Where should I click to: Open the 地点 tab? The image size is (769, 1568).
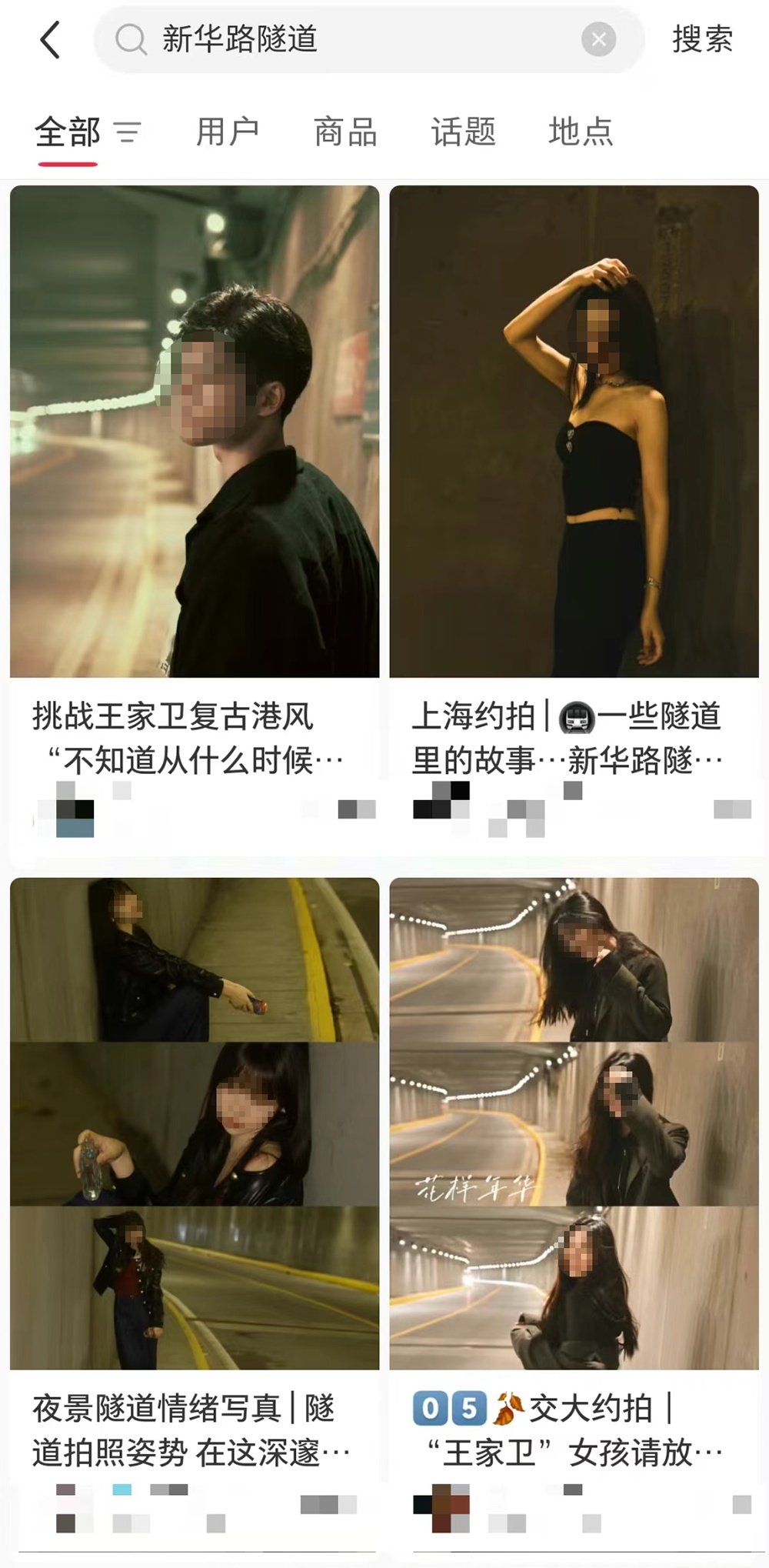tap(581, 132)
